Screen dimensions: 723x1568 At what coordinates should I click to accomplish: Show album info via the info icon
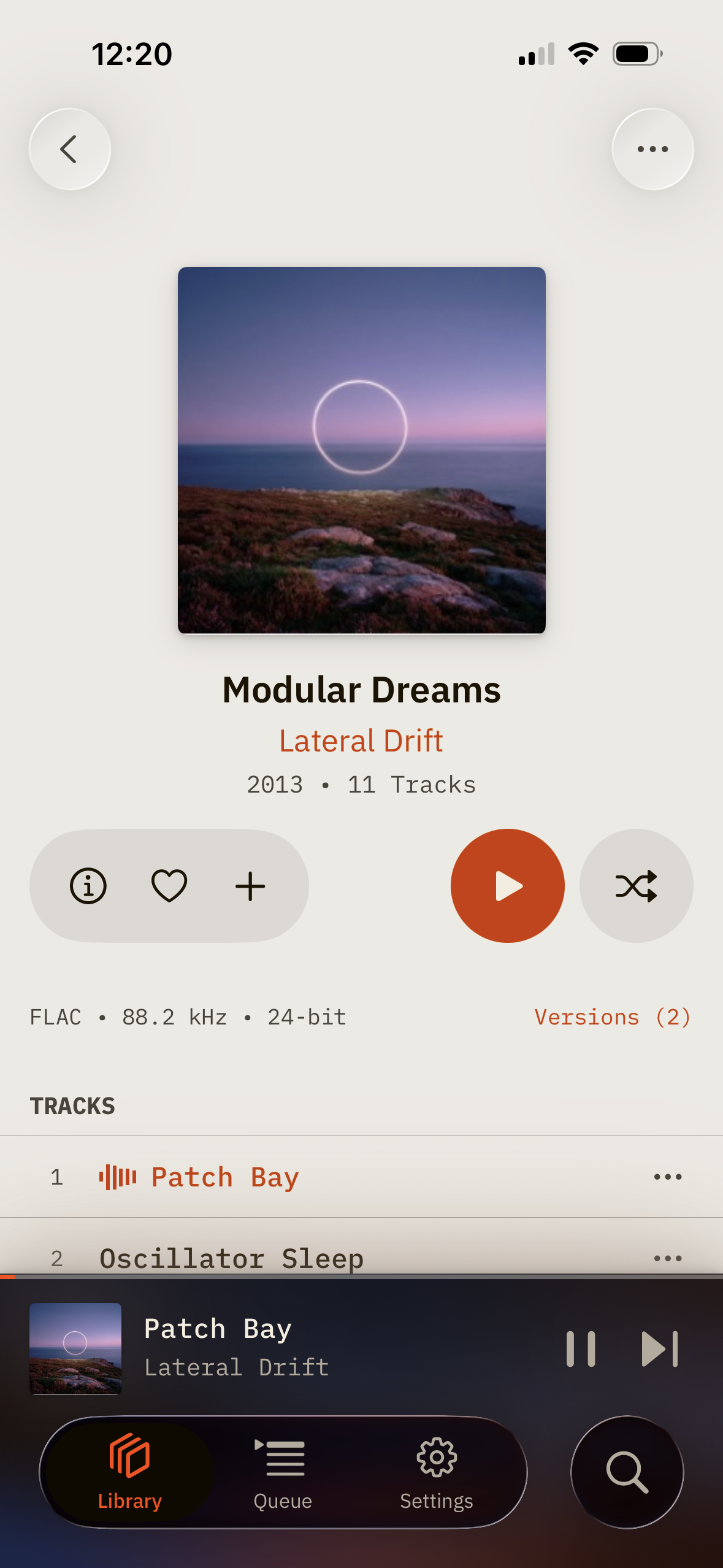88,886
